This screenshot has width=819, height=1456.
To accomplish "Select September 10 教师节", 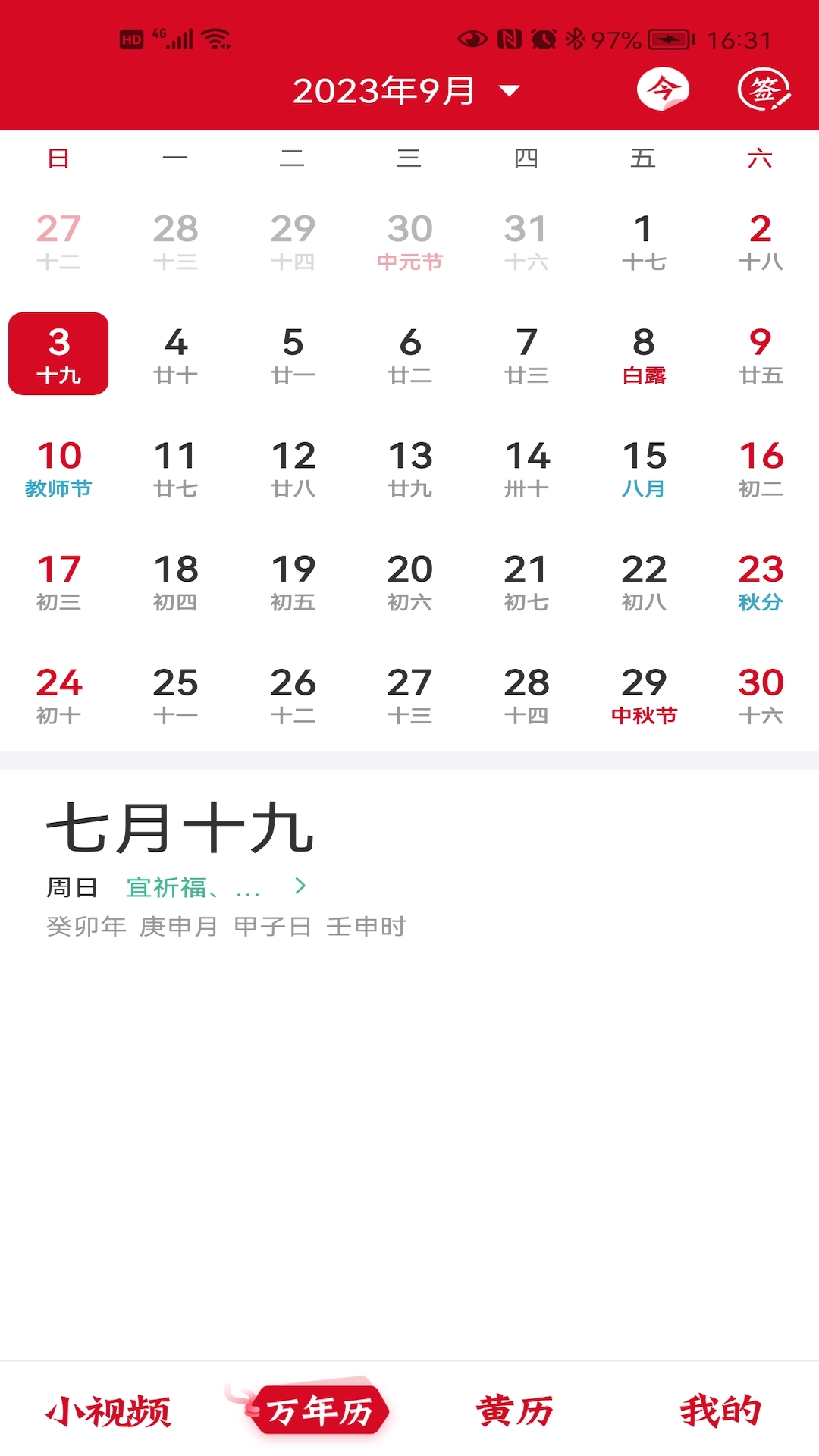I will click(x=58, y=468).
